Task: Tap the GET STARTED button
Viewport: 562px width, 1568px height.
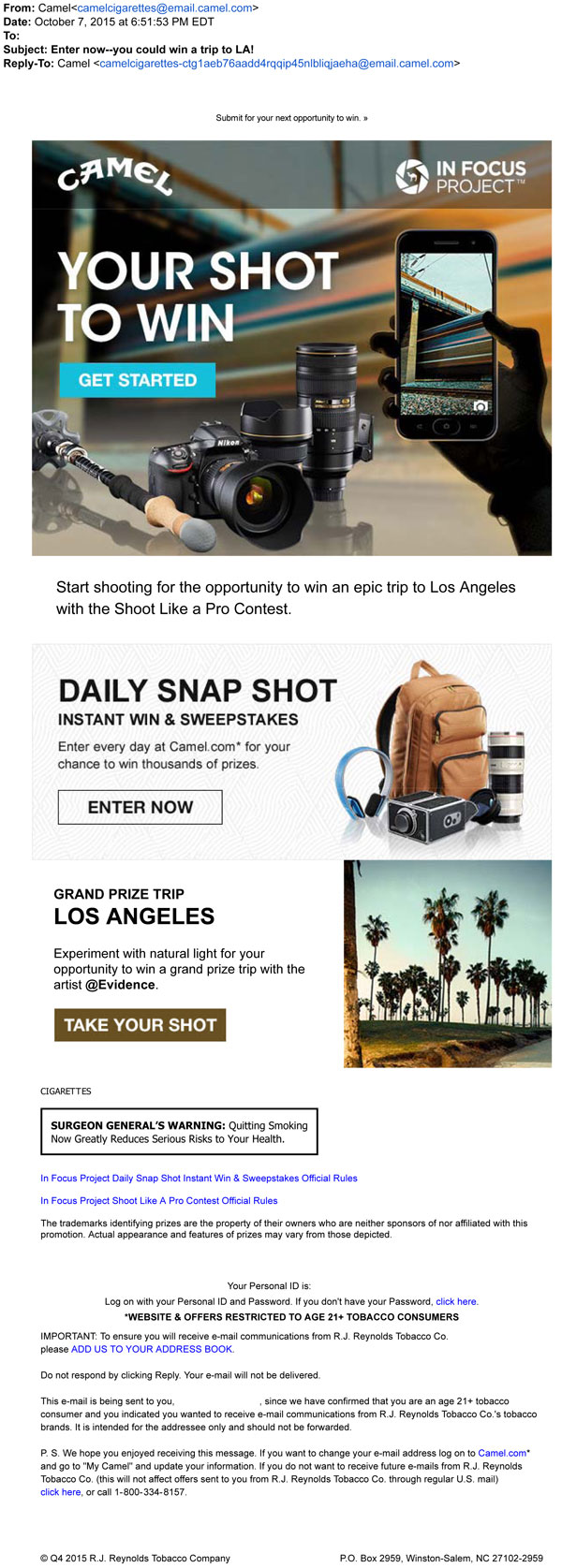Action: (x=137, y=380)
